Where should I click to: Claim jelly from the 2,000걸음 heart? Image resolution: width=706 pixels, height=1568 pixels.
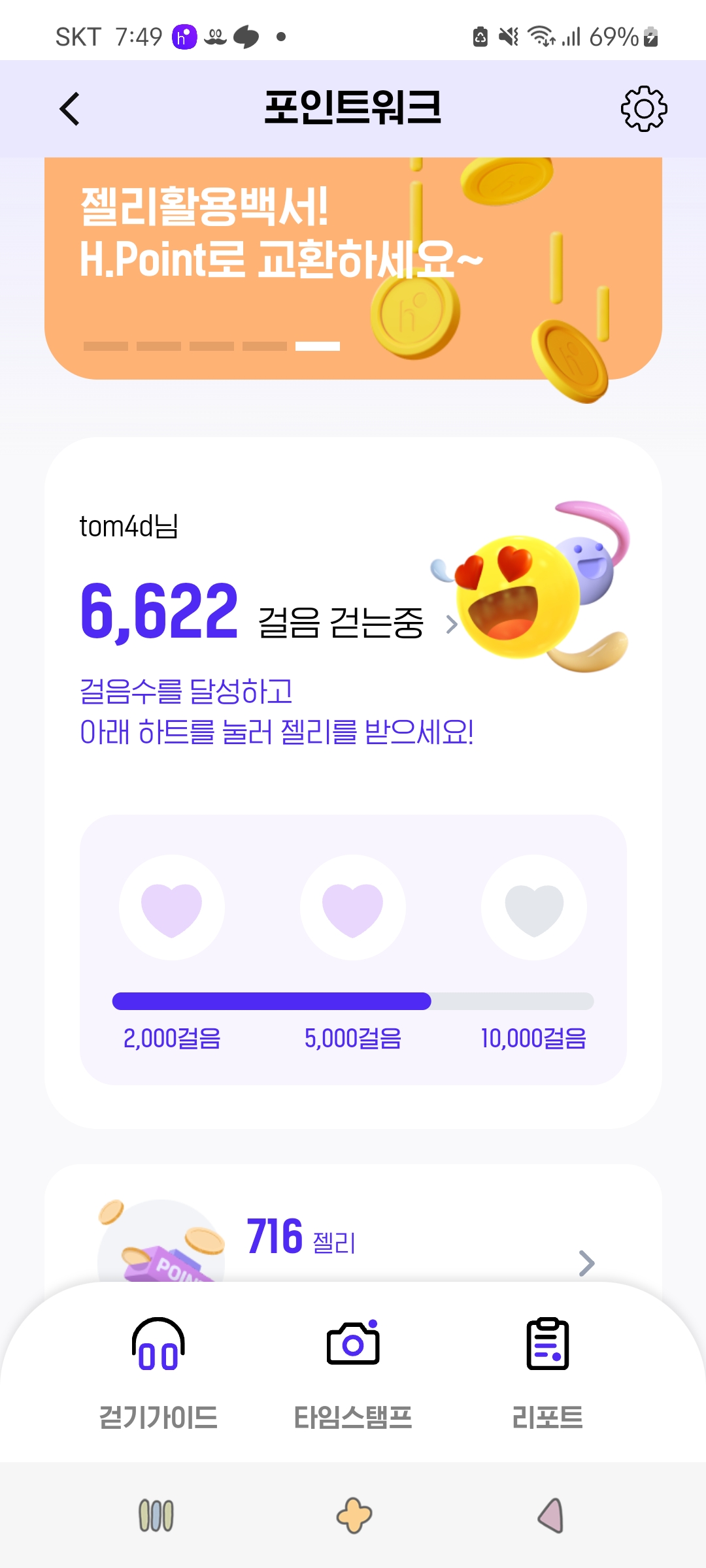172,907
